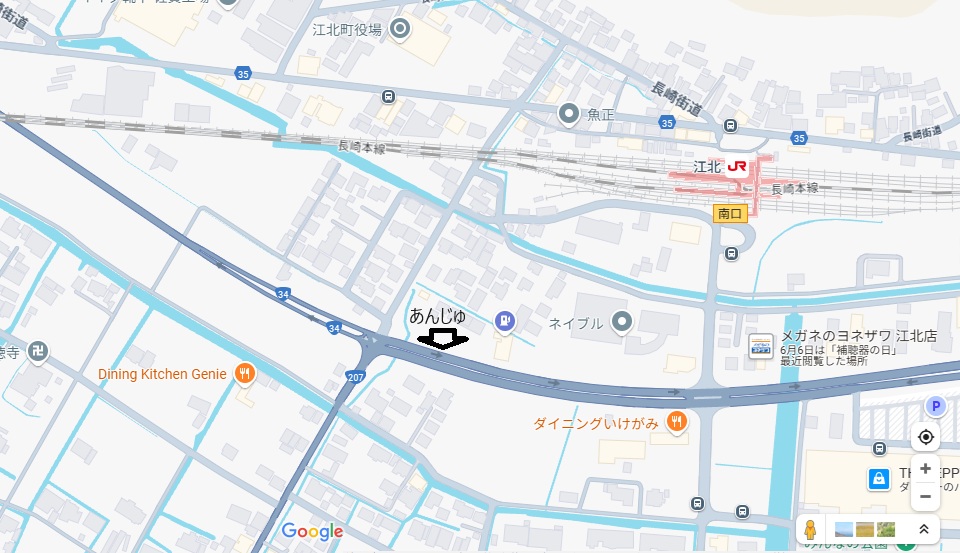960x553 pixels.
Task: Zoom out with the minus button
Action: click(x=925, y=496)
